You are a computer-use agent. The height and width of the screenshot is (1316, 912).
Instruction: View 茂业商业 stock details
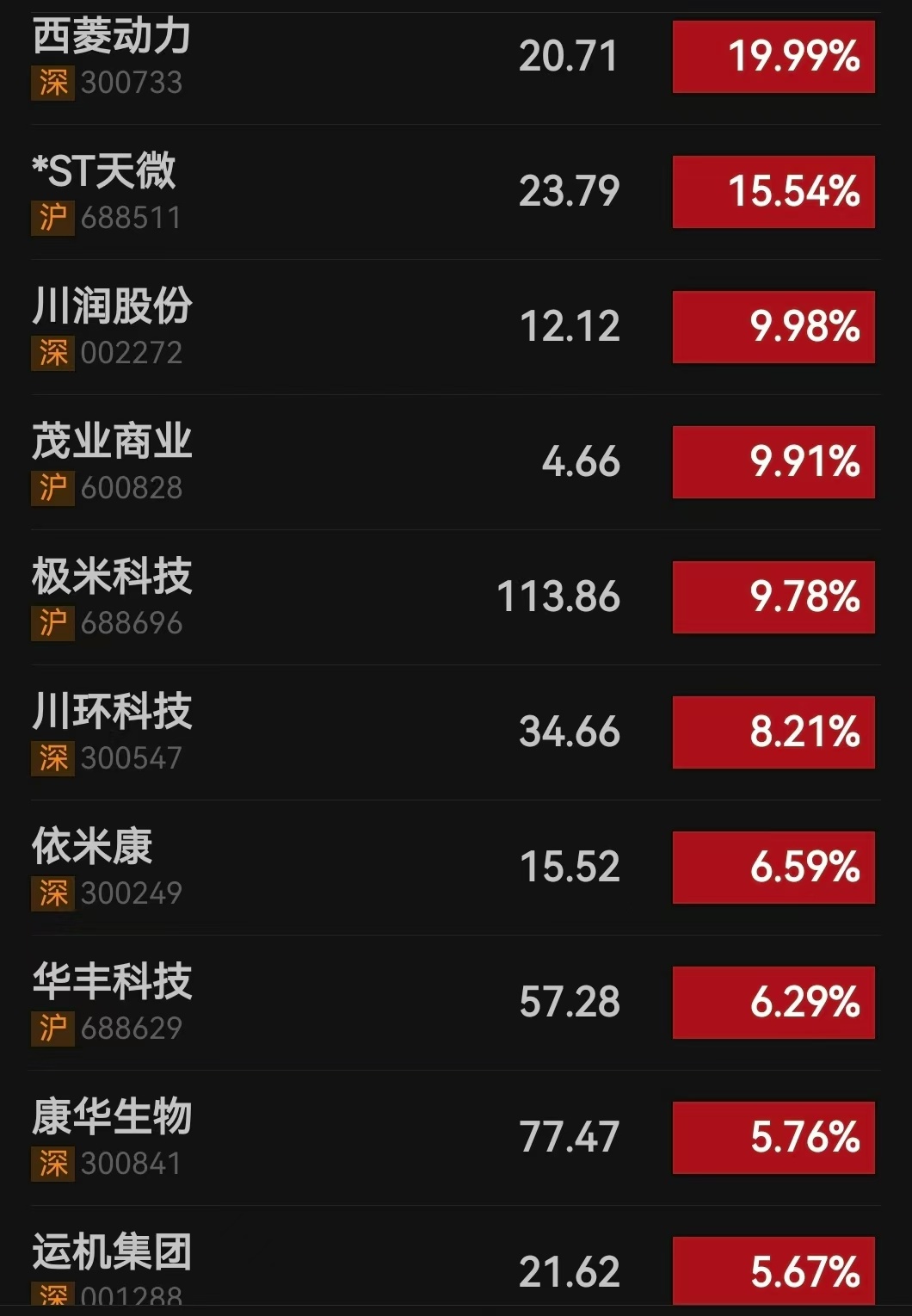pos(456,462)
